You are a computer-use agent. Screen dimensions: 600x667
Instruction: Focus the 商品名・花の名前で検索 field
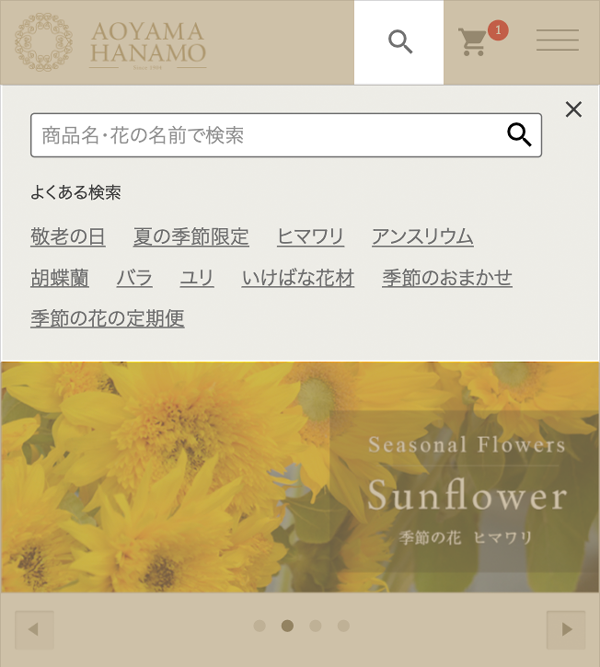click(x=265, y=135)
